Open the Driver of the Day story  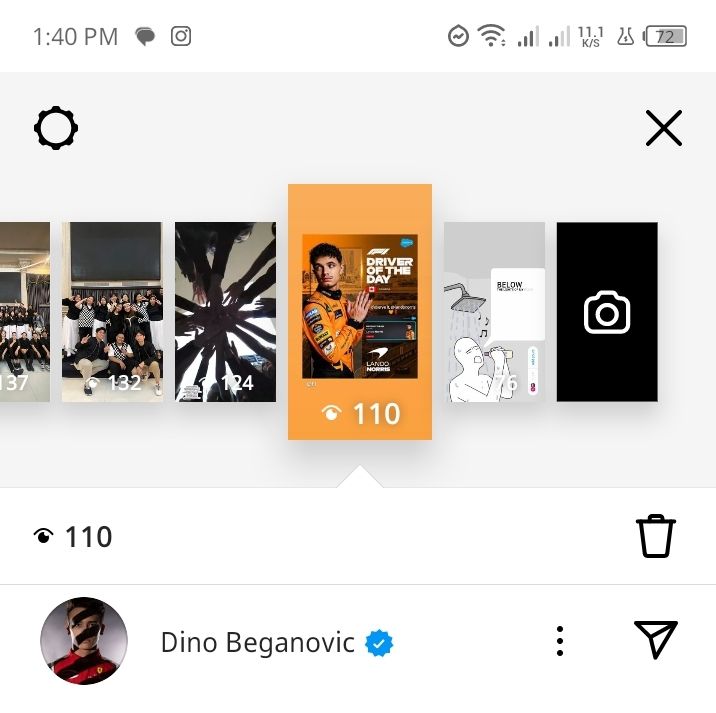360,312
